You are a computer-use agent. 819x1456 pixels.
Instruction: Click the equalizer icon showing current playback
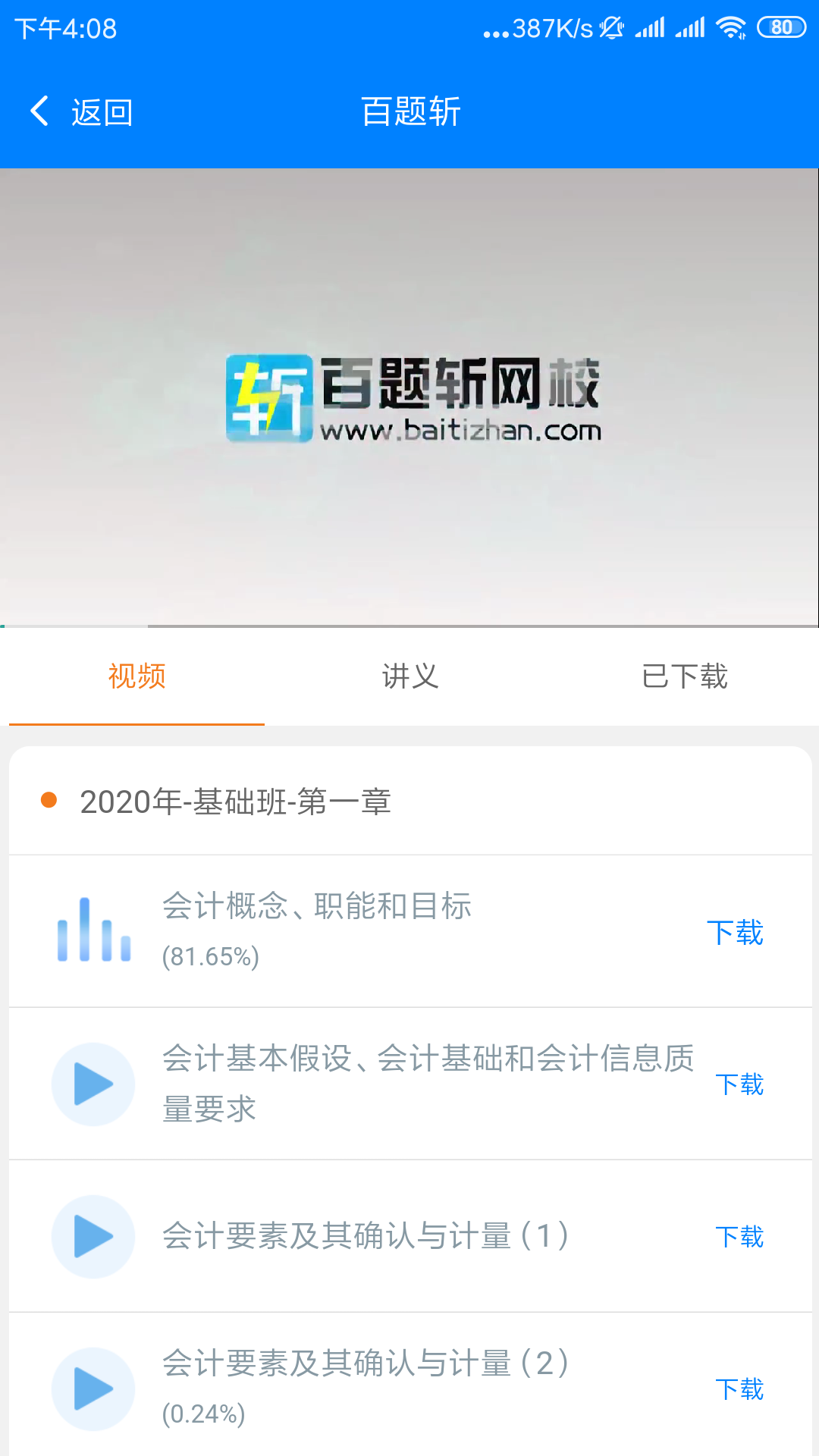tap(93, 931)
